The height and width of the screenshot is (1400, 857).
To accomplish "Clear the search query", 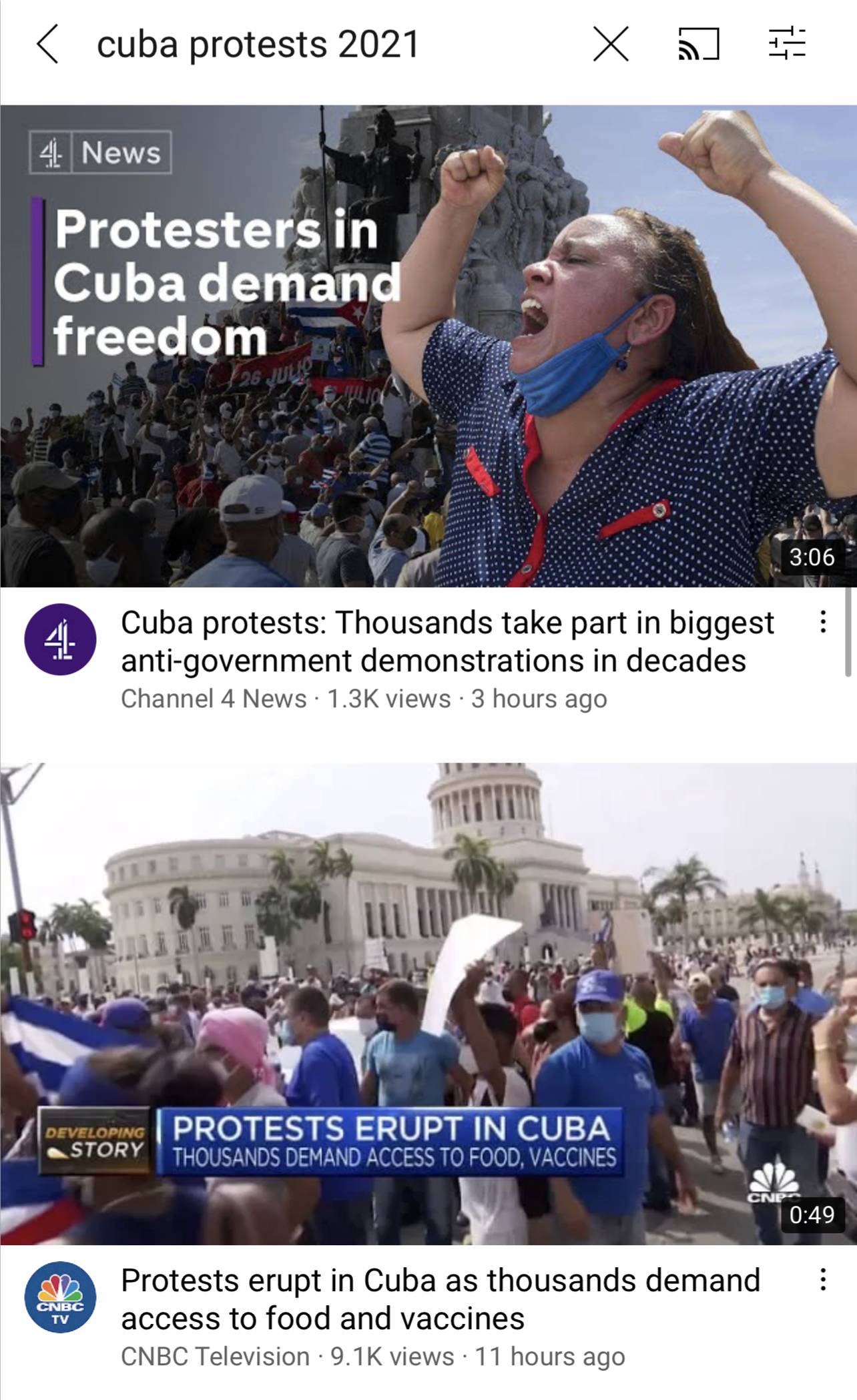I will [611, 44].
